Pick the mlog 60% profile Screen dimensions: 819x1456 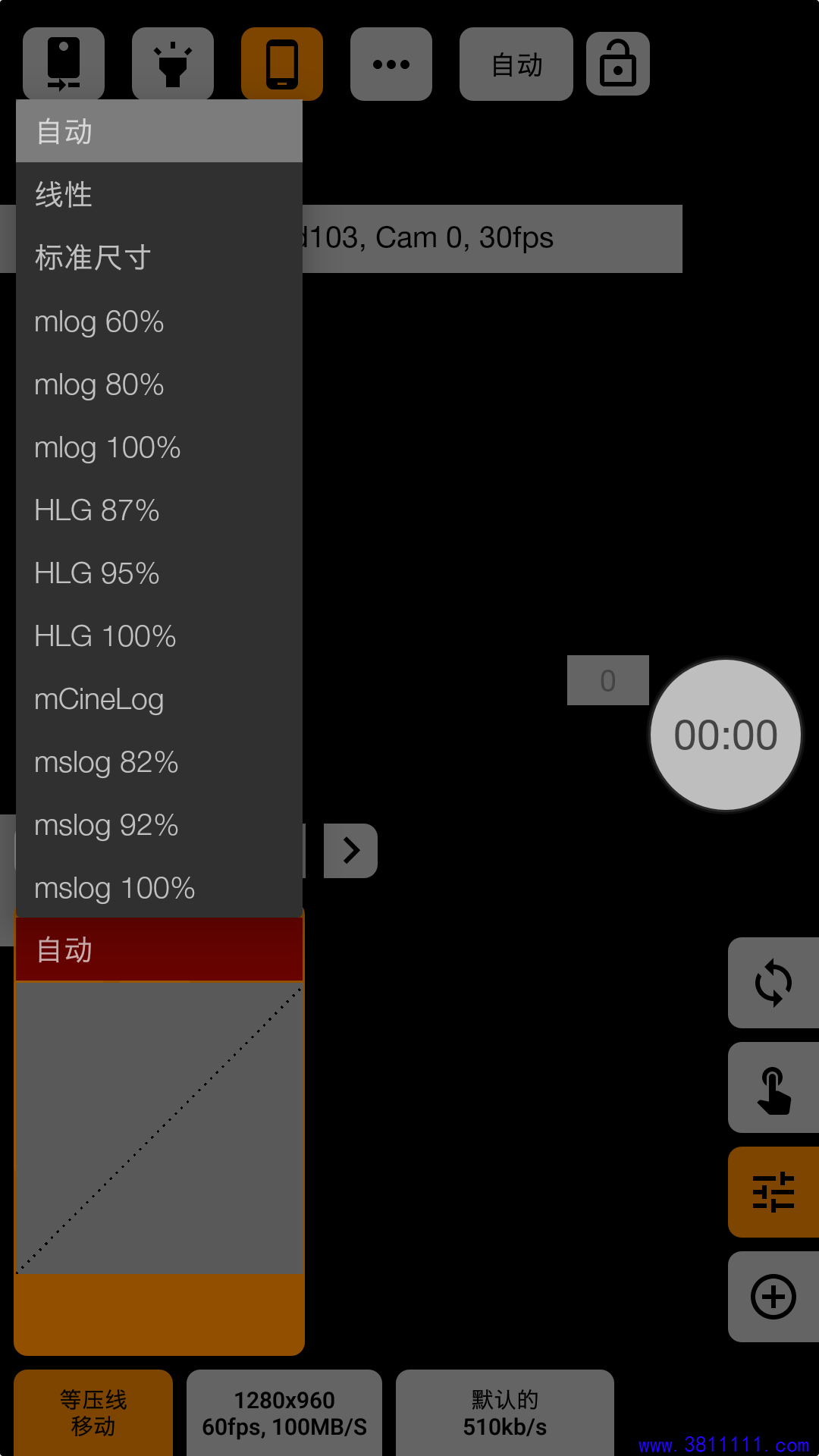point(159,321)
